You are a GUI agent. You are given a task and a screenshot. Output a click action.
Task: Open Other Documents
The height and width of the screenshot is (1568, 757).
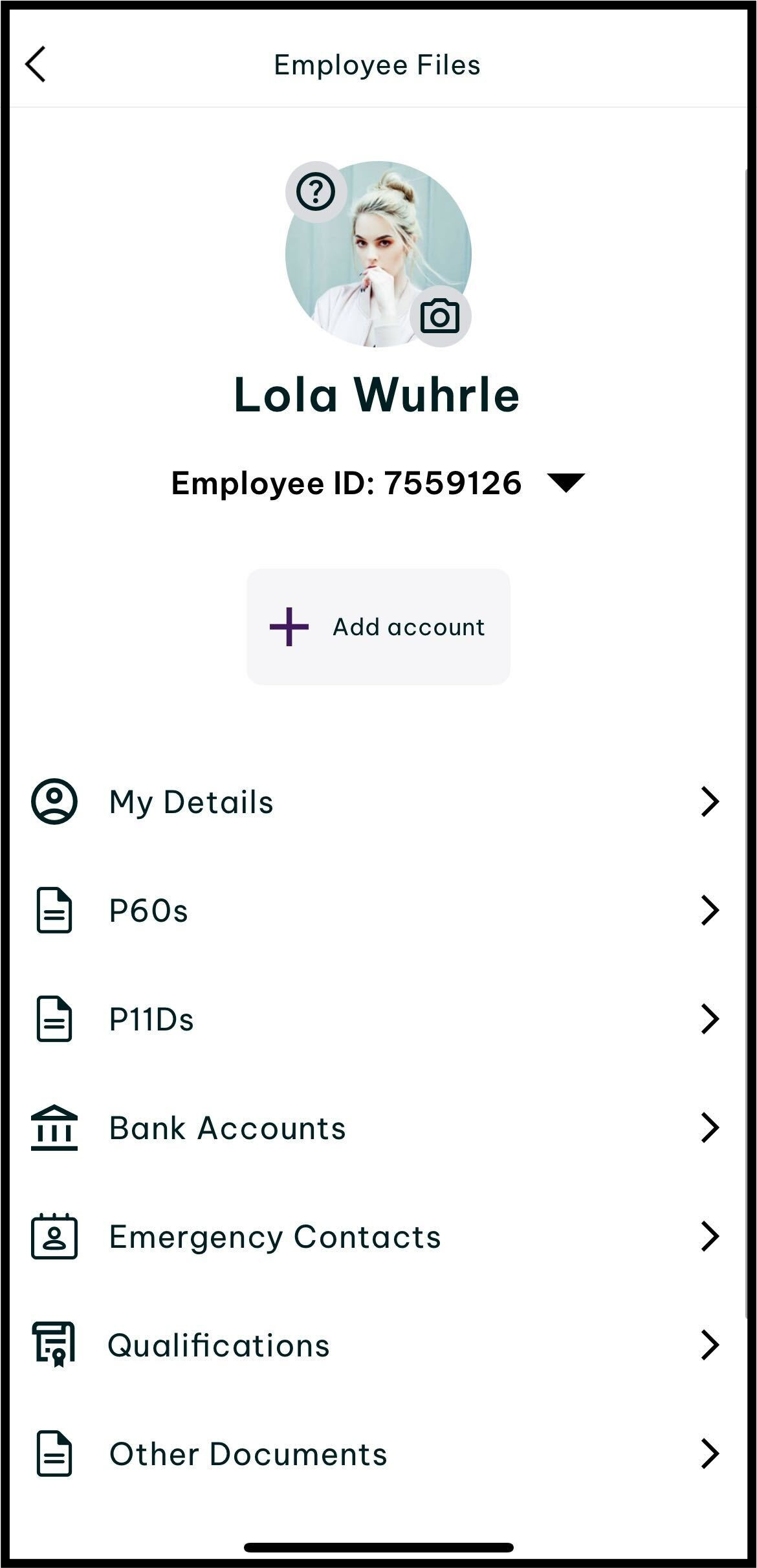378,1454
